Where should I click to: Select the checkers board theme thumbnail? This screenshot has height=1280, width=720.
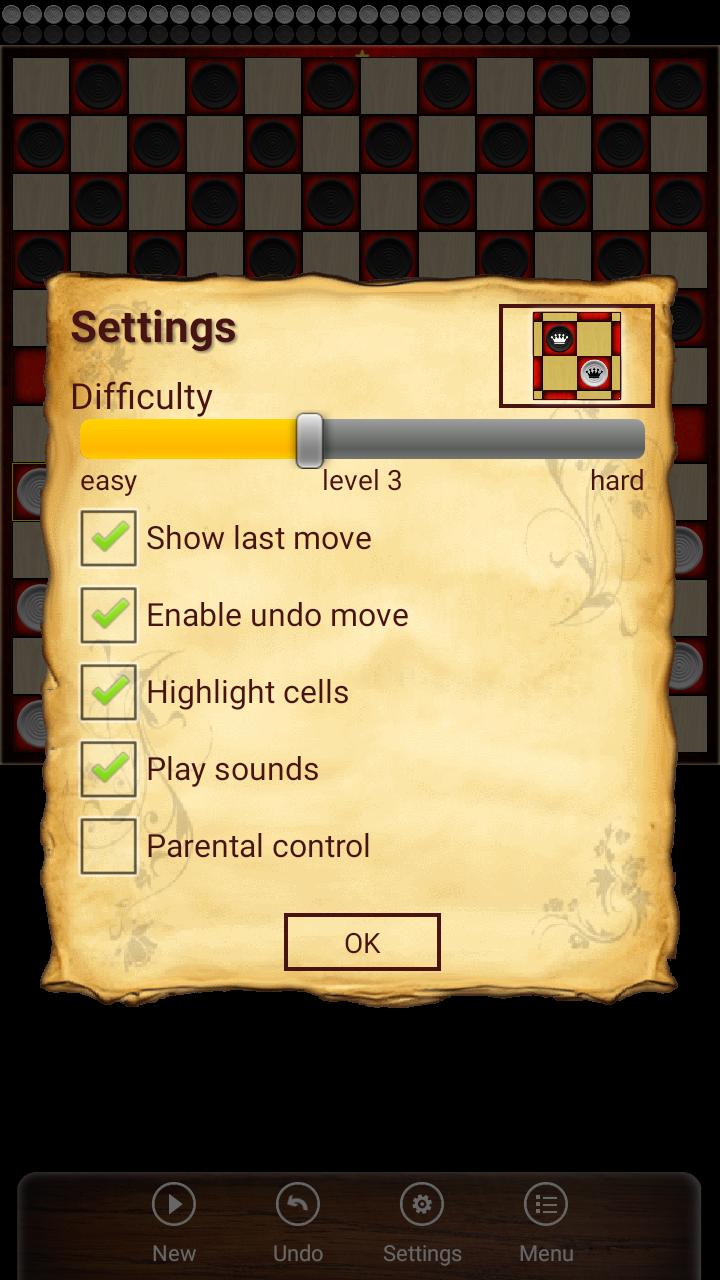coord(577,356)
